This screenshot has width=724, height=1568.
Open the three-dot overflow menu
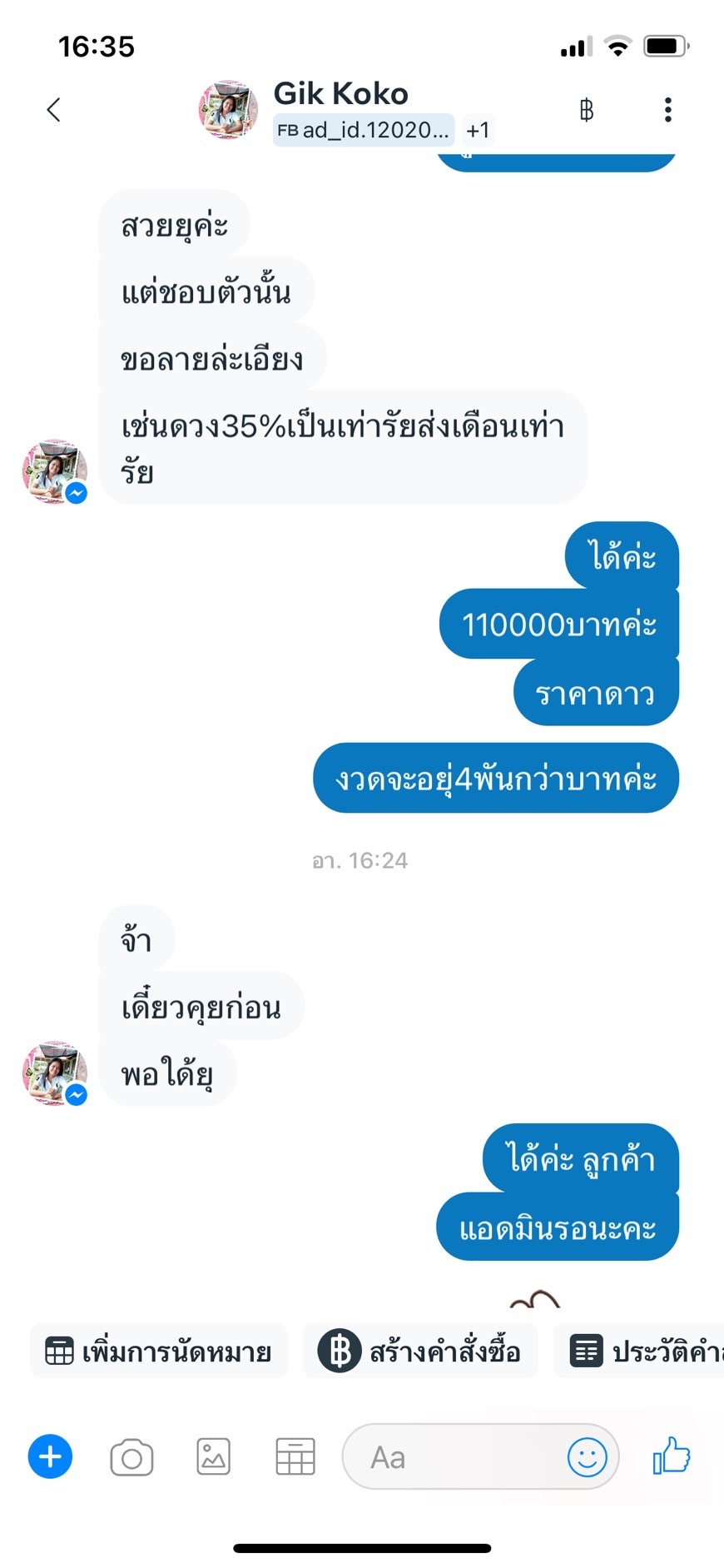667,110
